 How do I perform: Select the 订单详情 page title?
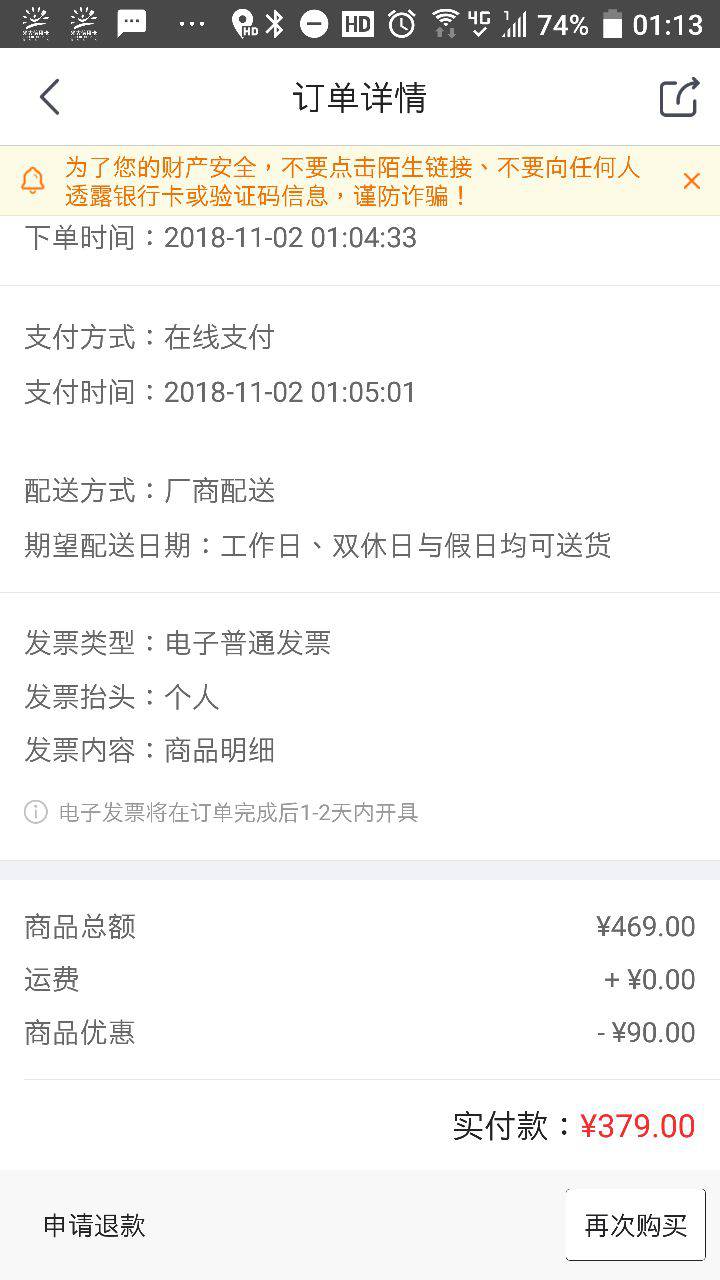tap(360, 97)
